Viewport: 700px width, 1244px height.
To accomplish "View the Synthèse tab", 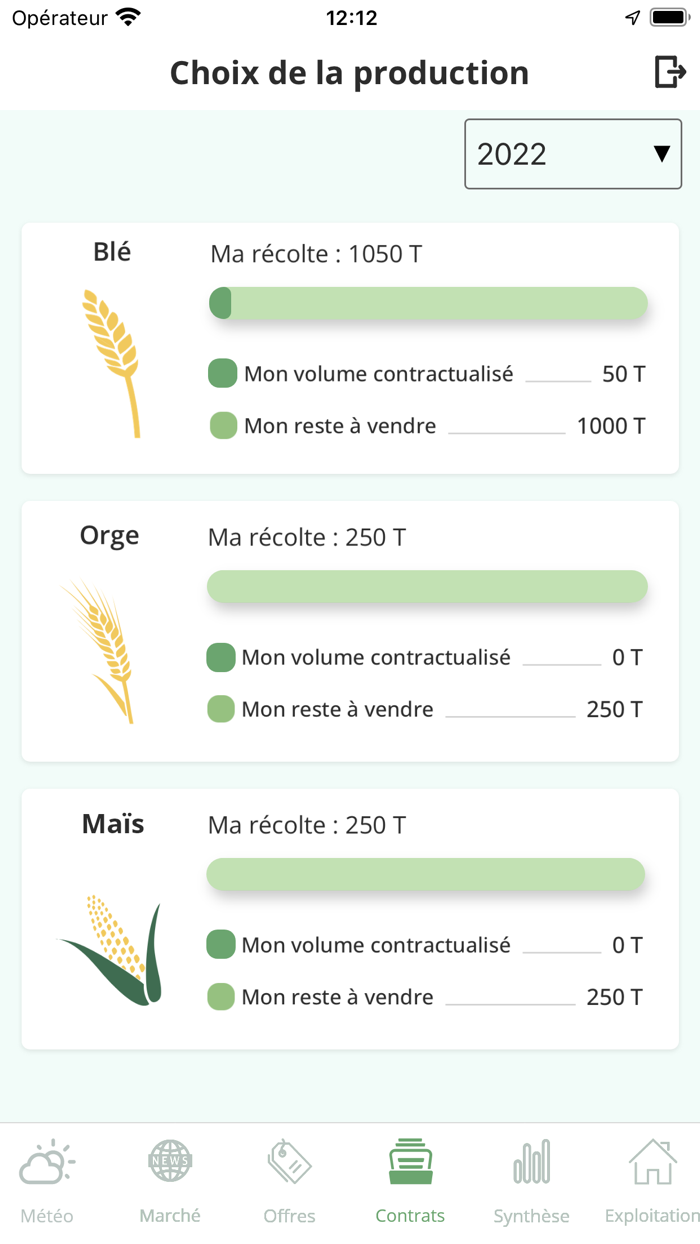I will pyautogui.click(x=531, y=1181).
